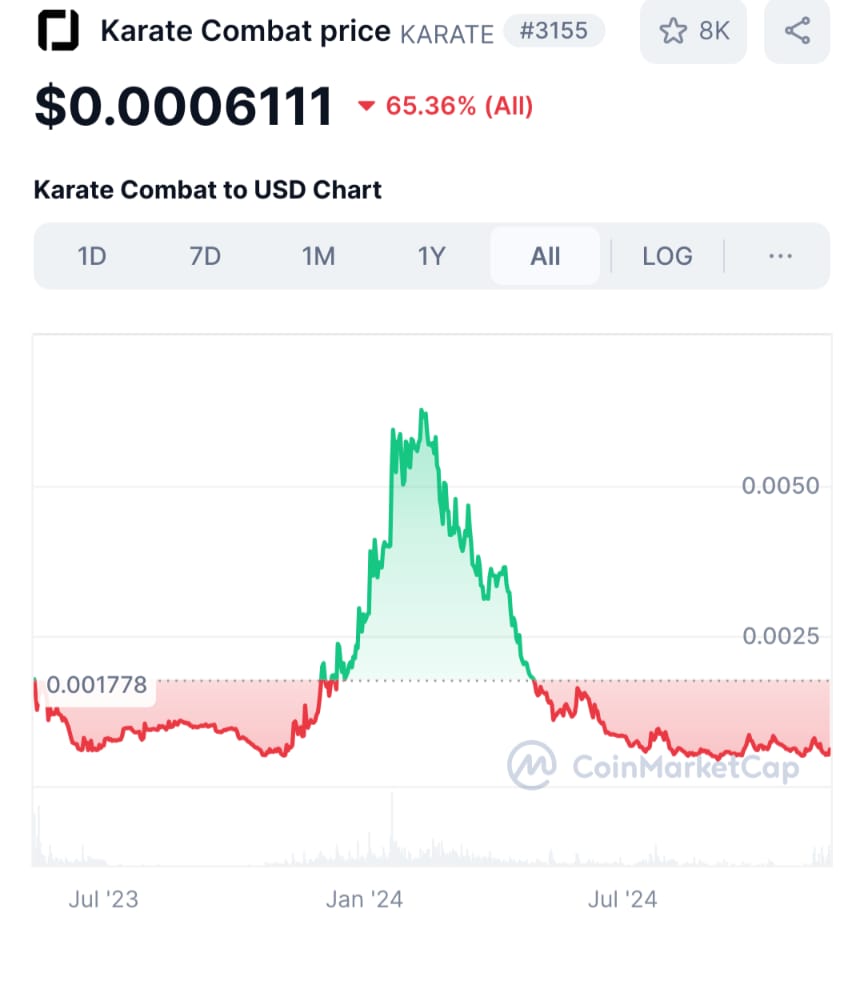Change chart timeframe to 1Y
Screen dimensions: 864x1001
pos(431,256)
